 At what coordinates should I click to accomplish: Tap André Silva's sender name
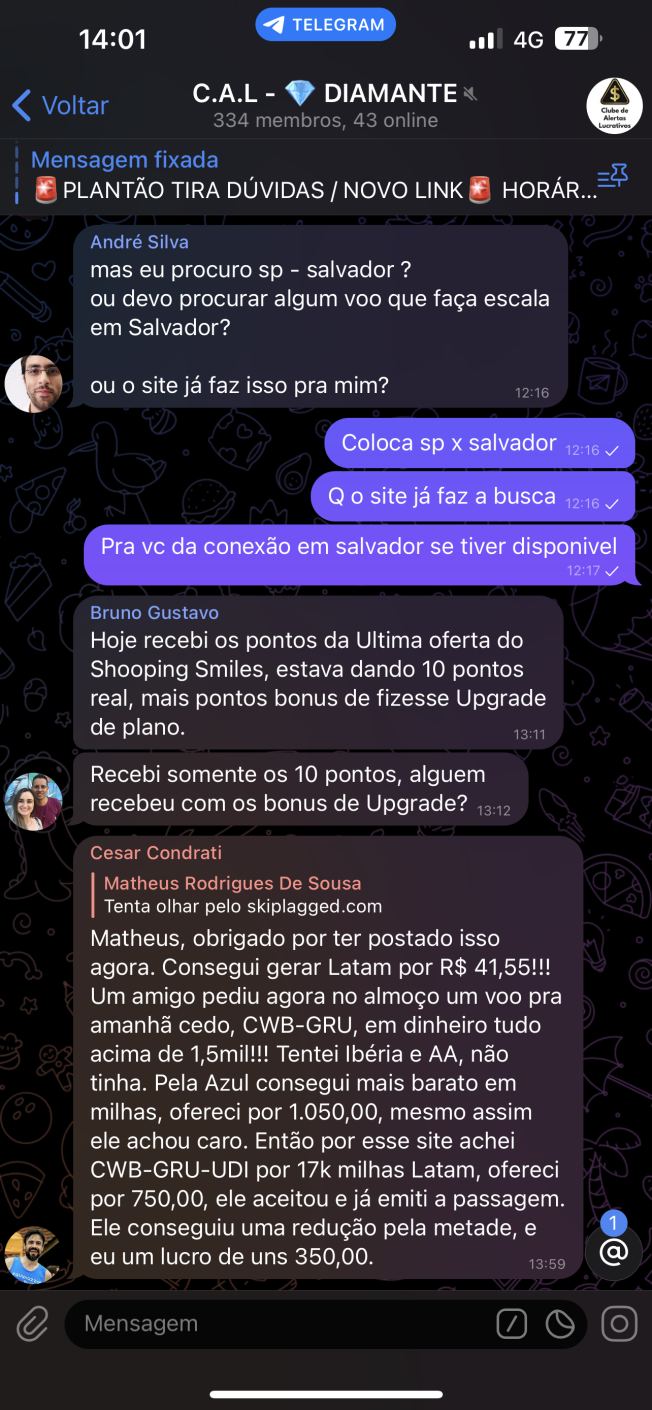(x=139, y=242)
